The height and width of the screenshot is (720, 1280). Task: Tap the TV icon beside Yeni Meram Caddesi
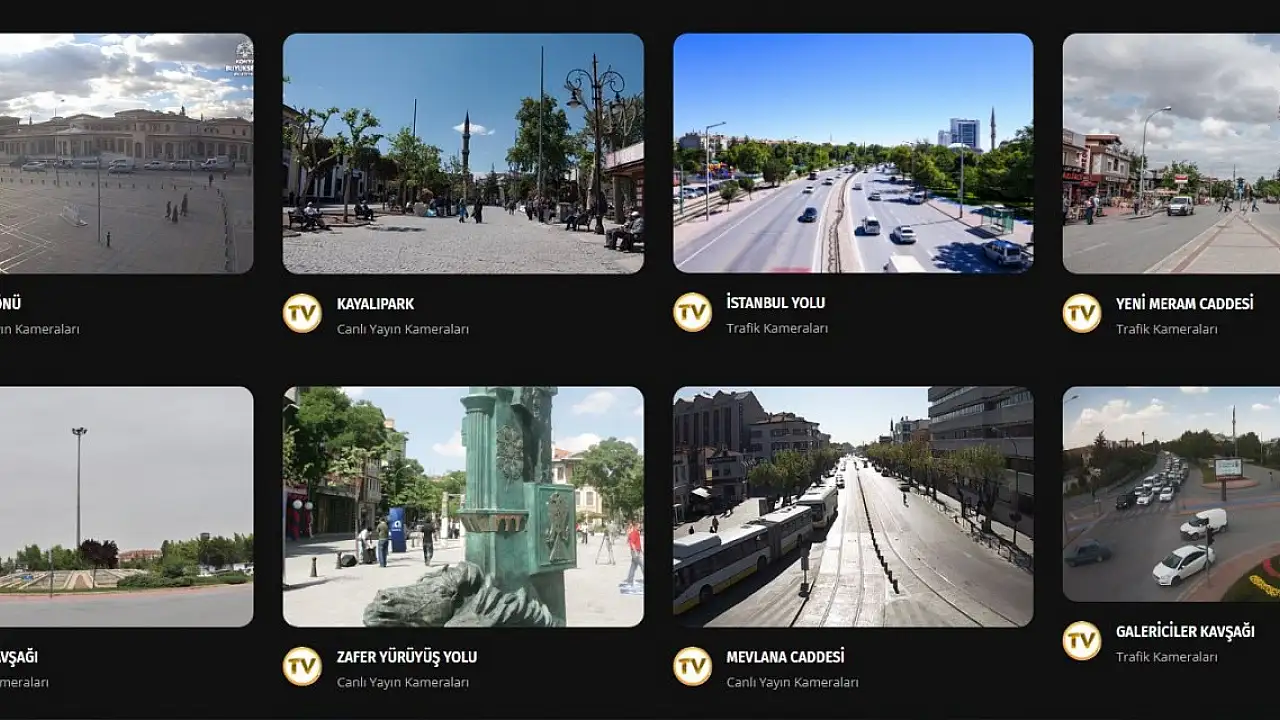pyautogui.click(x=1081, y=313)
